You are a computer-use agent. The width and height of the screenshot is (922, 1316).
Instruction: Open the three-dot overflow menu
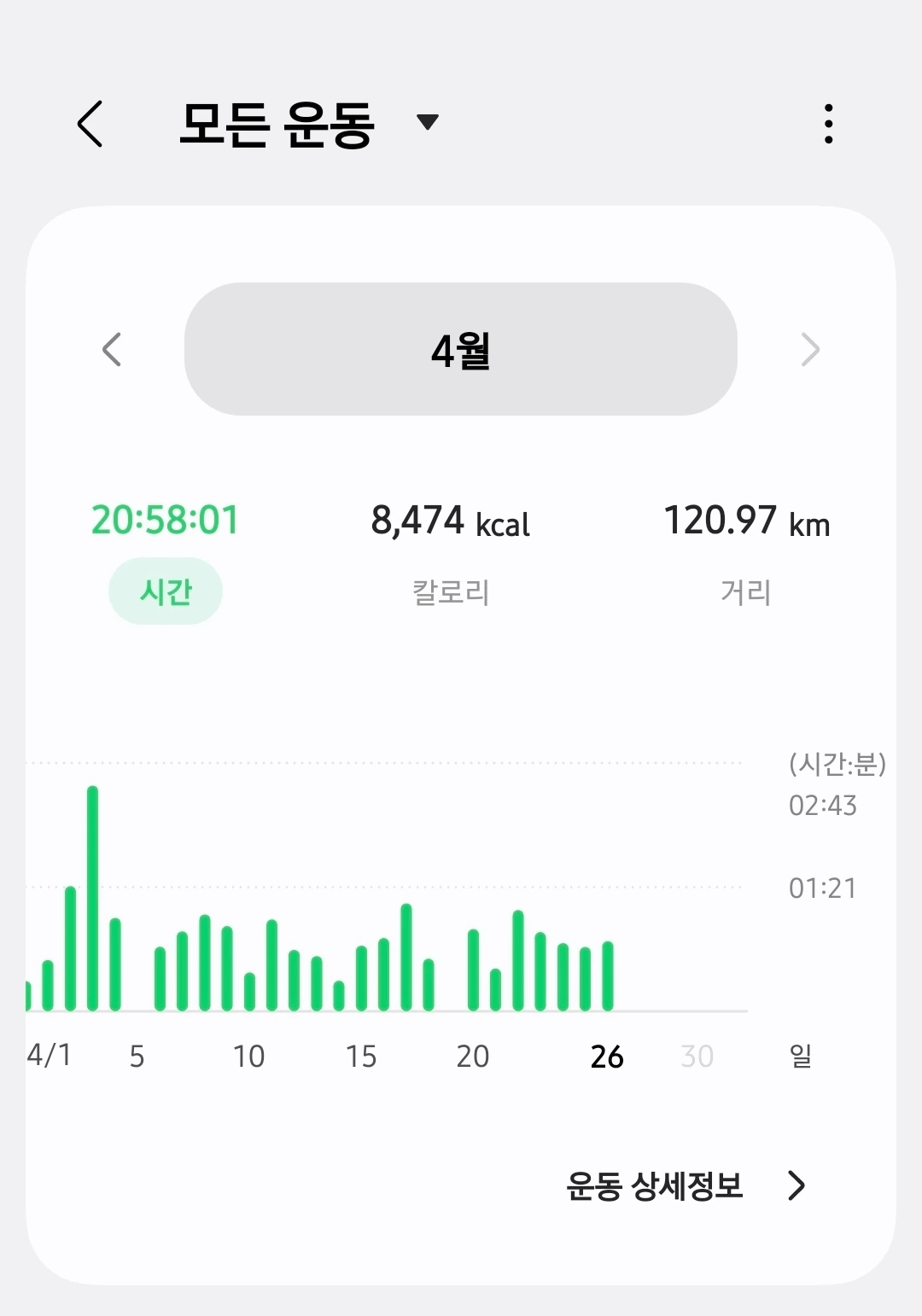[828, 124]
